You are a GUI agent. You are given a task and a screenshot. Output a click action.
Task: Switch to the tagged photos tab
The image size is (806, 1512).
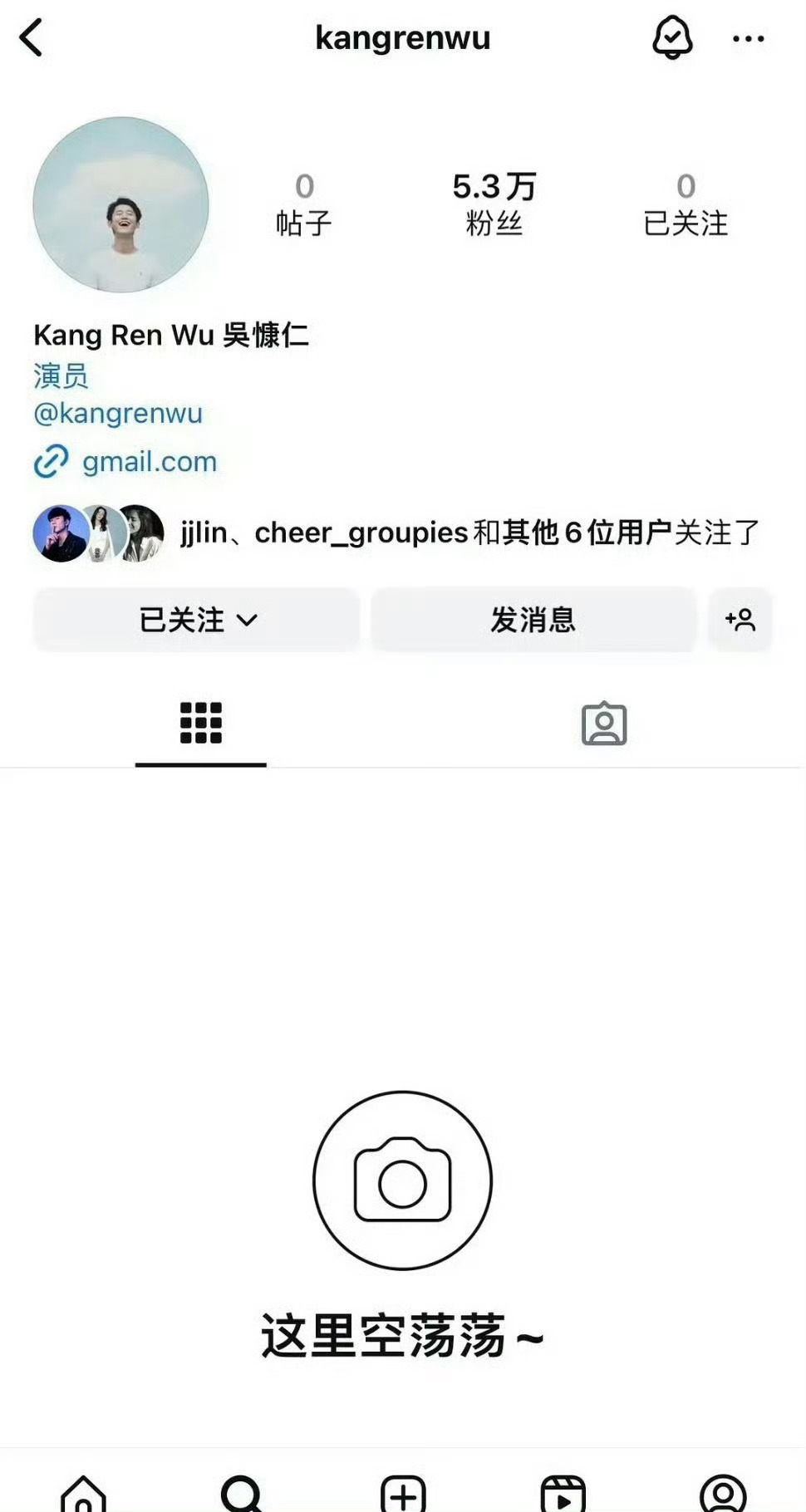click(604, 724)
